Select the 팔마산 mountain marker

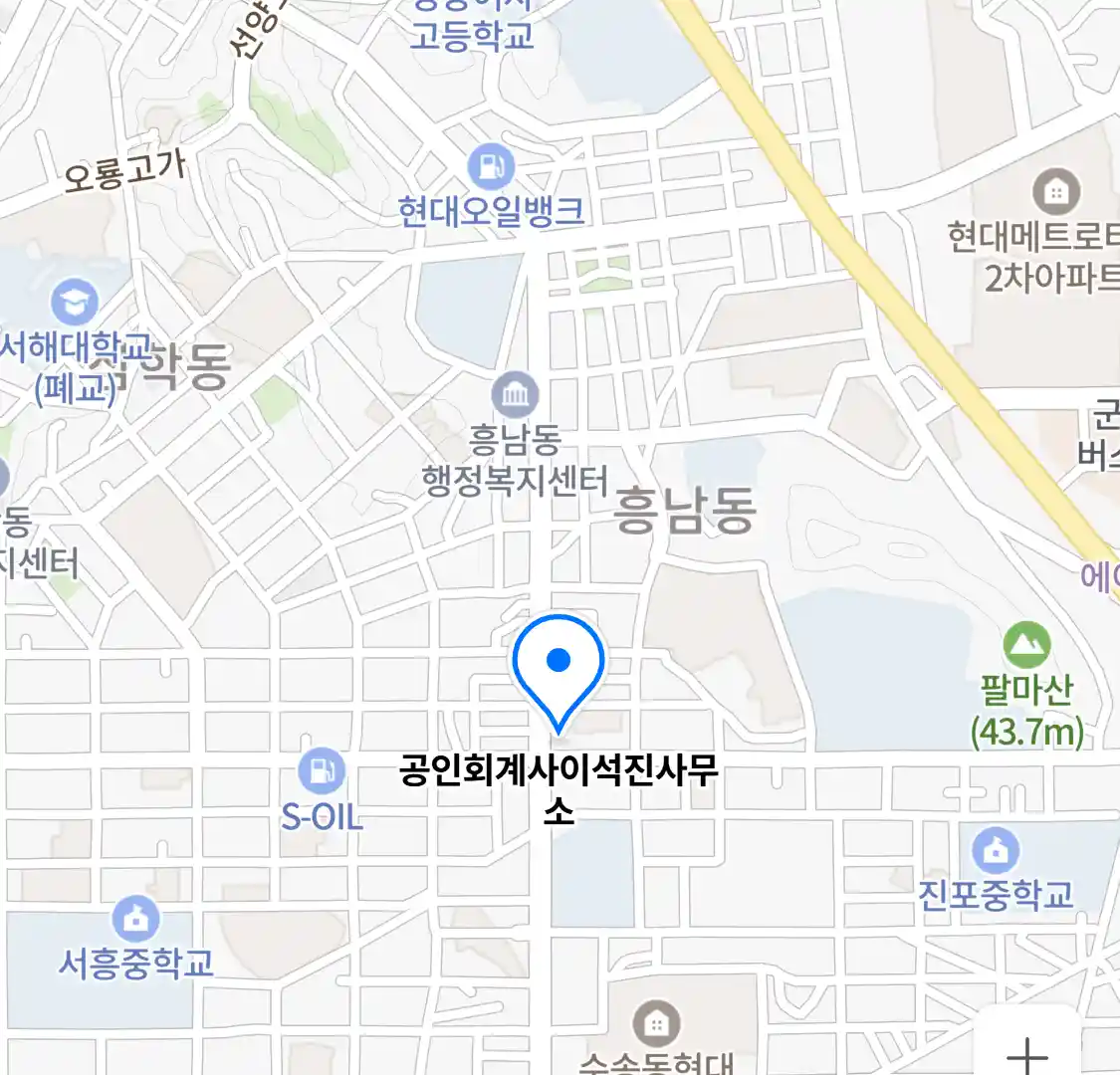coord(1026,647)
